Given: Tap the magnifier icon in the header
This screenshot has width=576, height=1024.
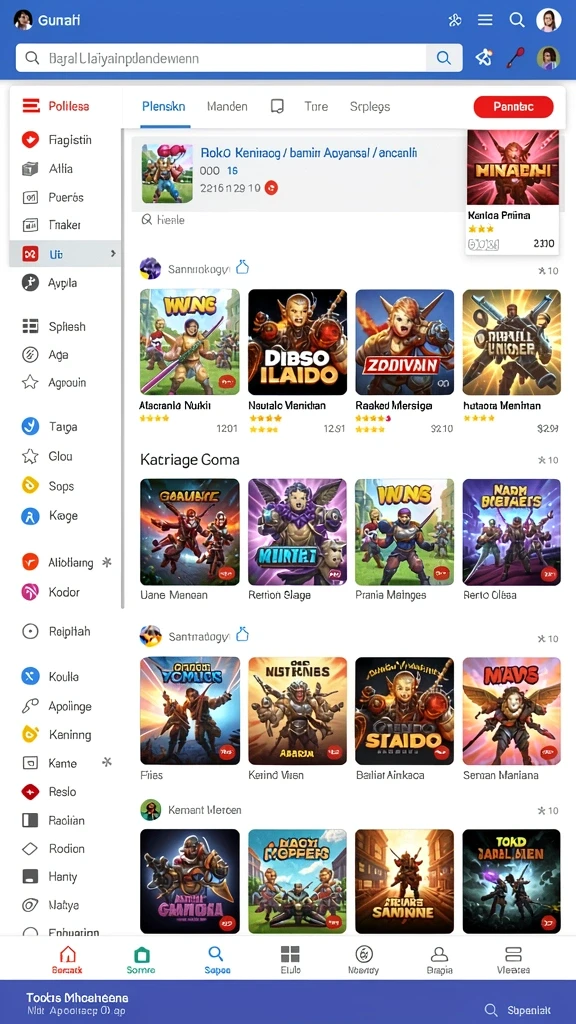Looking at the screenshot, I should pos(517,20).
